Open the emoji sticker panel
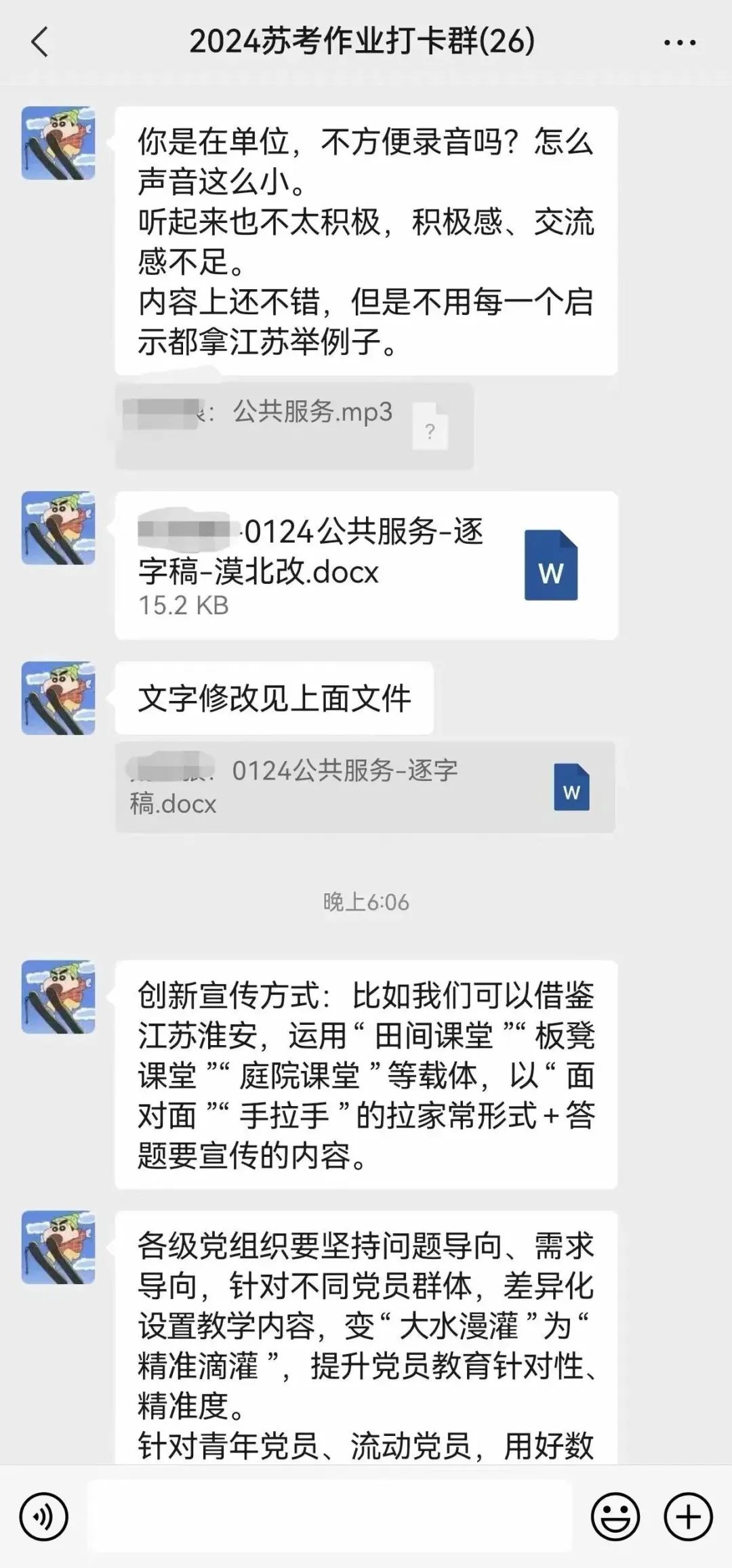Viewport: 732px width, 1568px height. (x=615, y=1517)
